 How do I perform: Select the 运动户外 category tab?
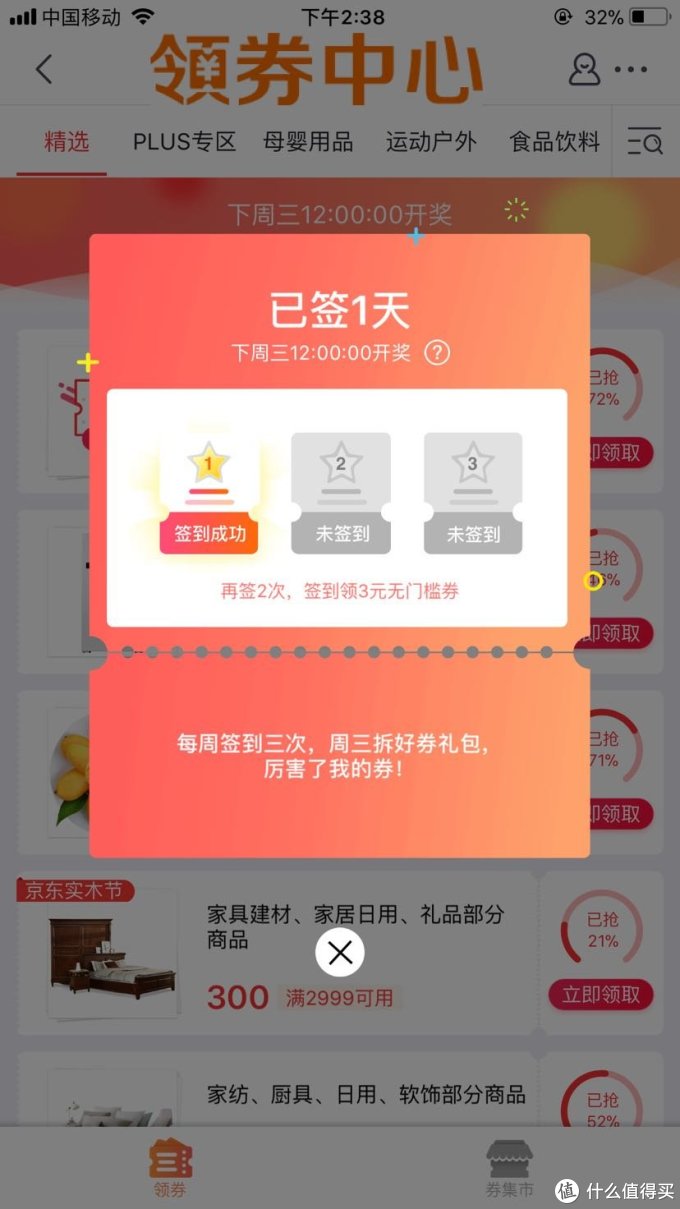(431, 142)
